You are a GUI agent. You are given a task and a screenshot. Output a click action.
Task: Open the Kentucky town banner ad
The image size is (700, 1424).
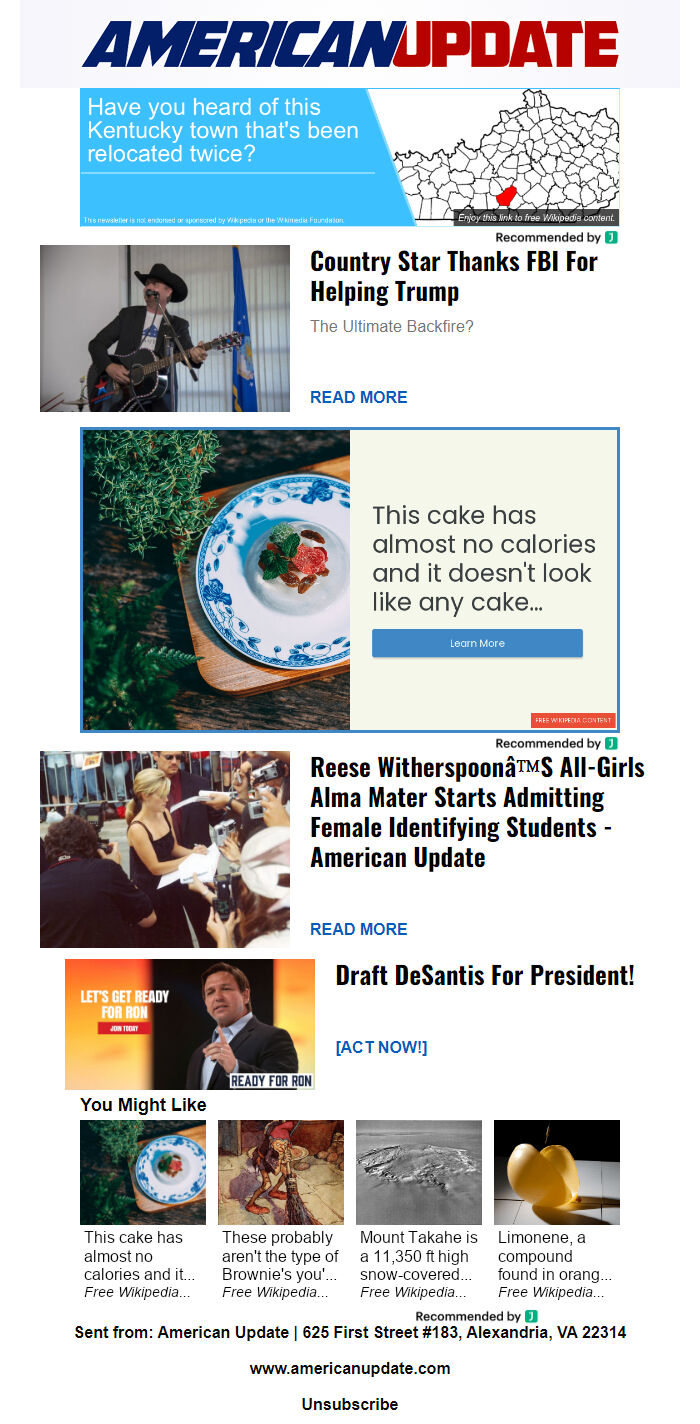tap(349, 157)
